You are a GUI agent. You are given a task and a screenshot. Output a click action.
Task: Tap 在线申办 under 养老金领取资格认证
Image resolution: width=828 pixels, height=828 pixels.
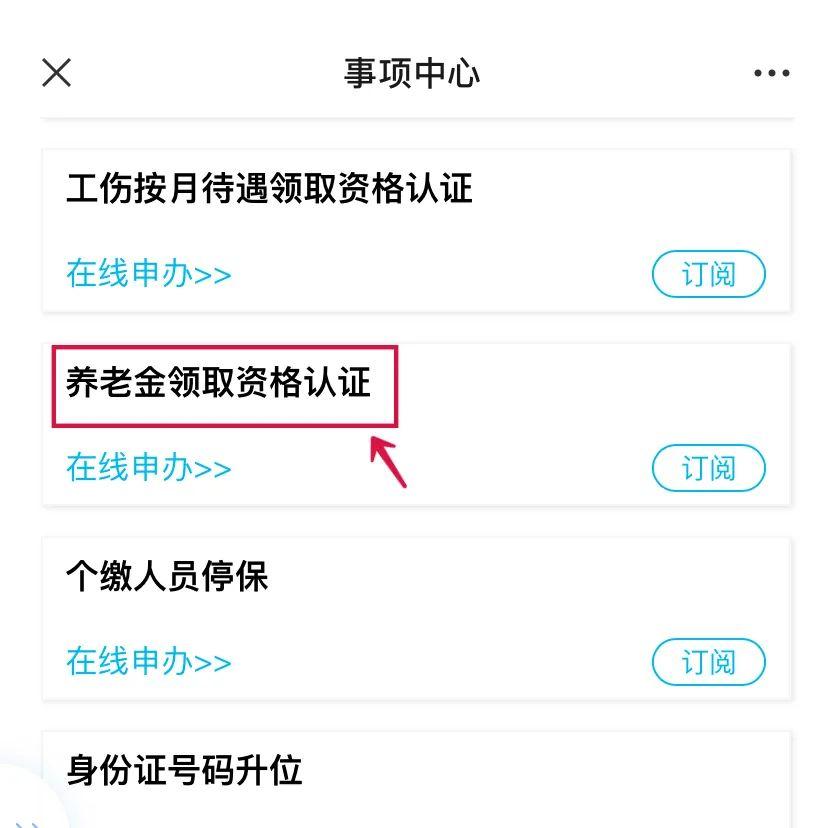[149, 467]
